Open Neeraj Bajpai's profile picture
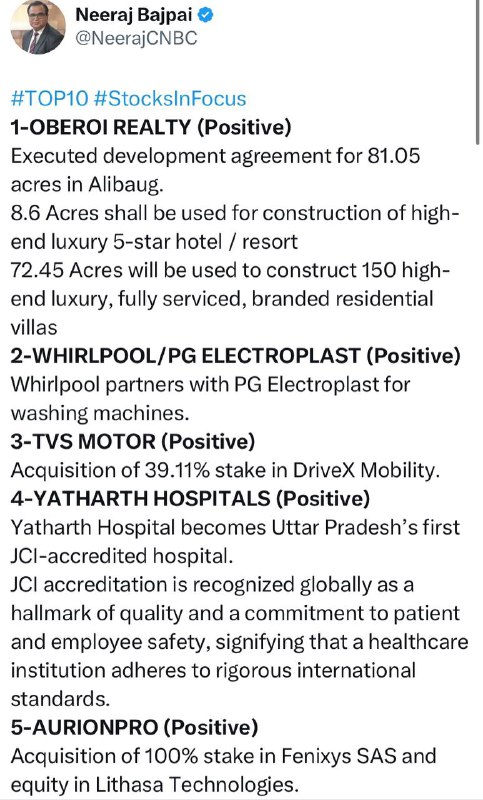This screenshot has width=483, height=800. [x=38, y=27]
